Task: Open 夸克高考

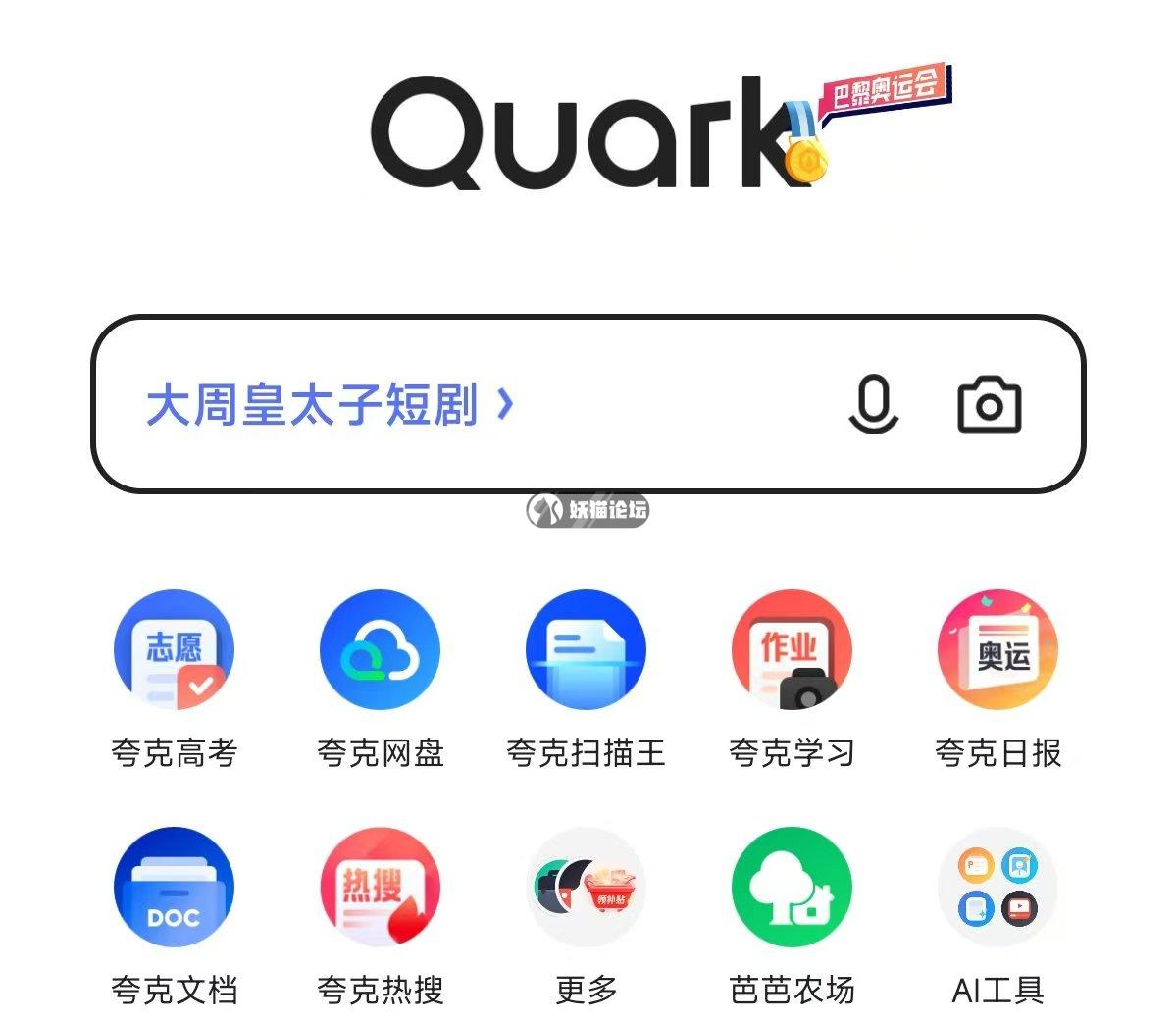Action: (x=174, y=650)
